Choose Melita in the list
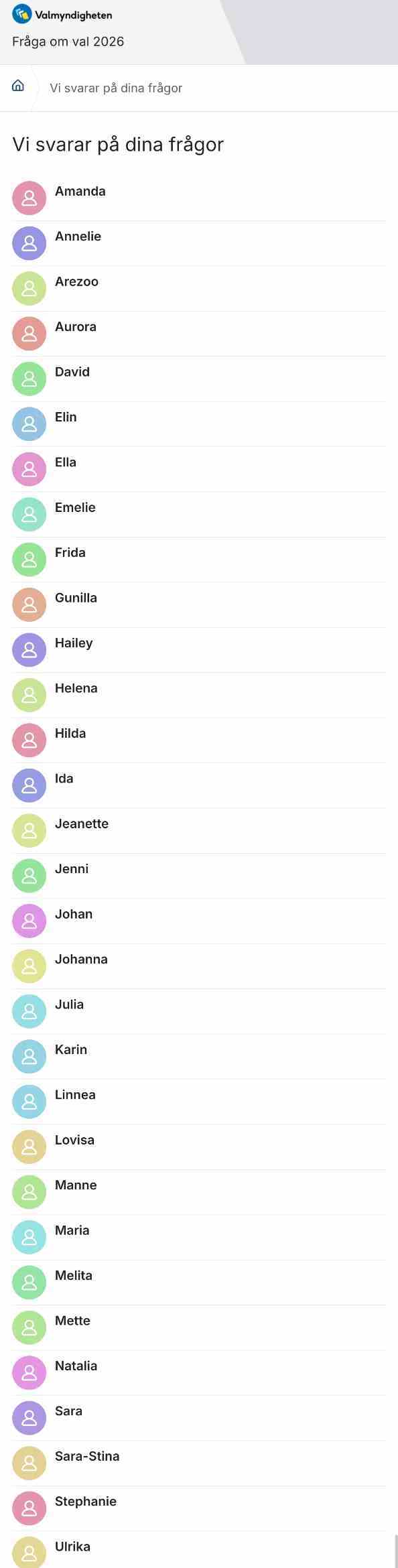This screenshot has height=1568, width=398. pos(199,1283)
